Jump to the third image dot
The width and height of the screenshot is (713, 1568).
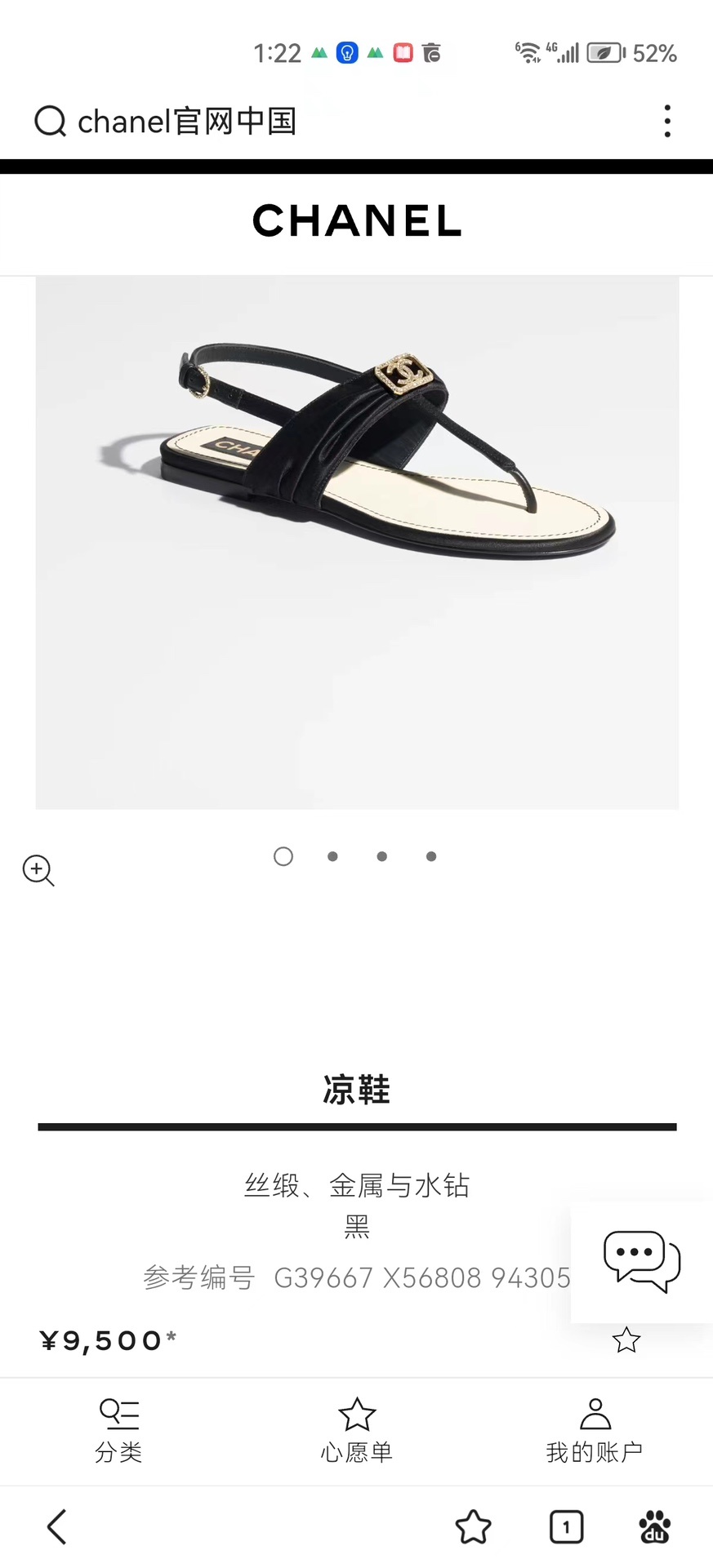pos(381,856)
